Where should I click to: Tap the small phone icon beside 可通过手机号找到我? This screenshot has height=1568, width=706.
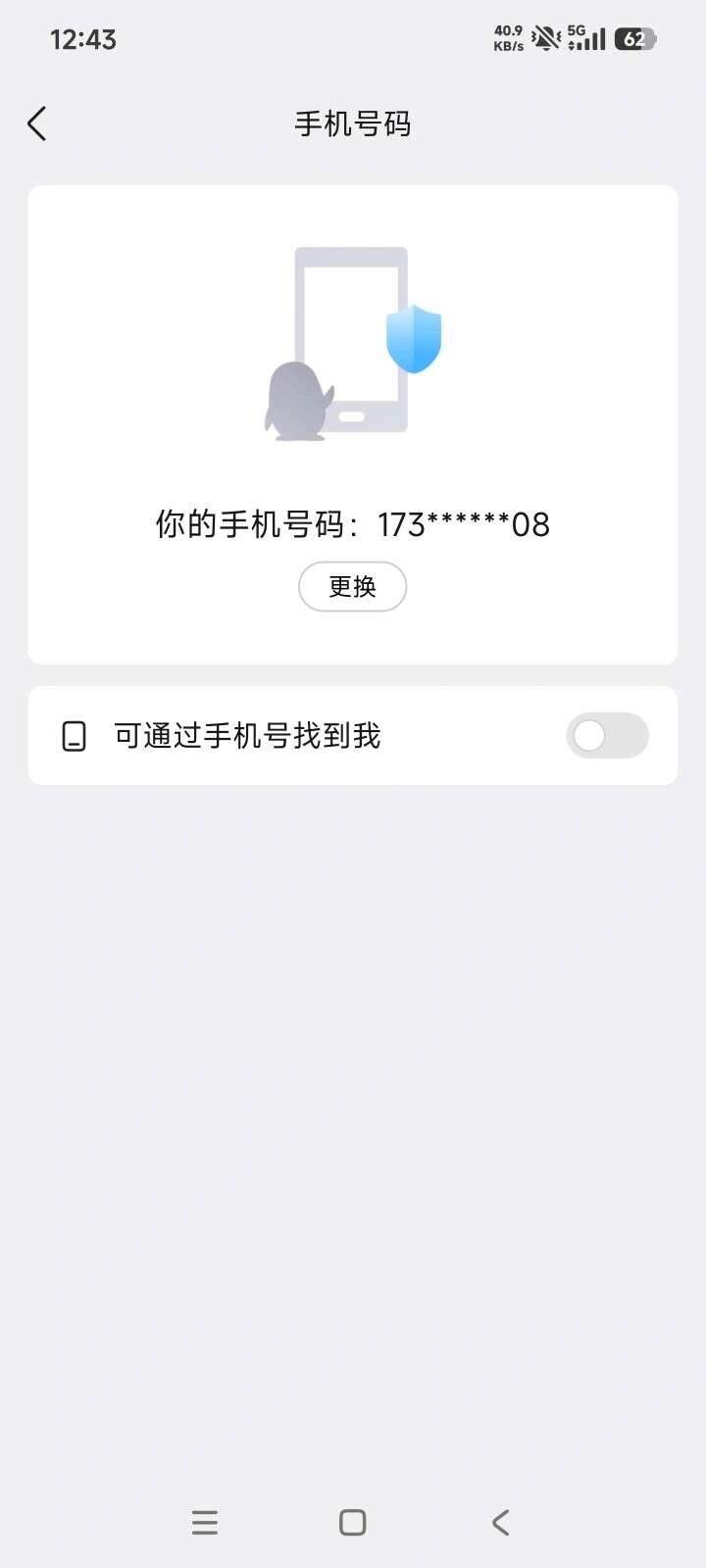[76, 735]
